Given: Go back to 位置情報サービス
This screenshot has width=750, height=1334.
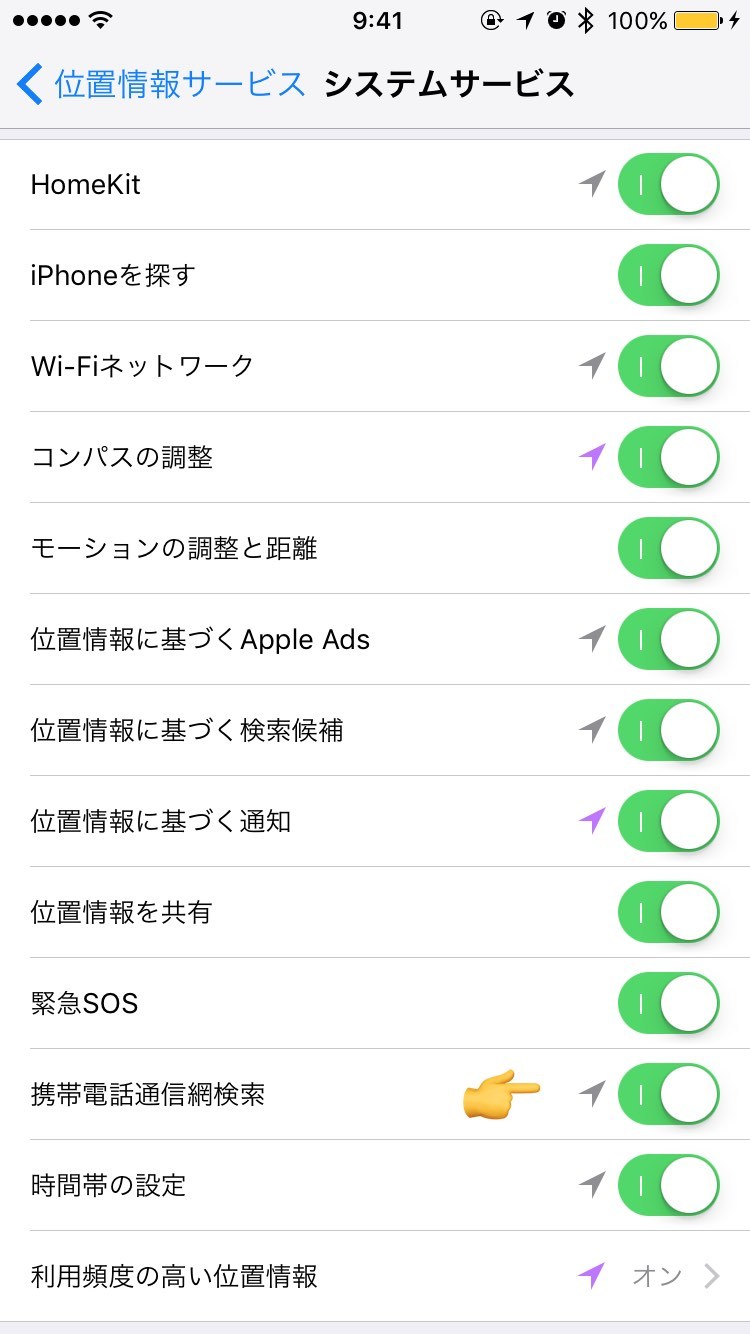Looking at the screenshot, I should pos(160,84).
